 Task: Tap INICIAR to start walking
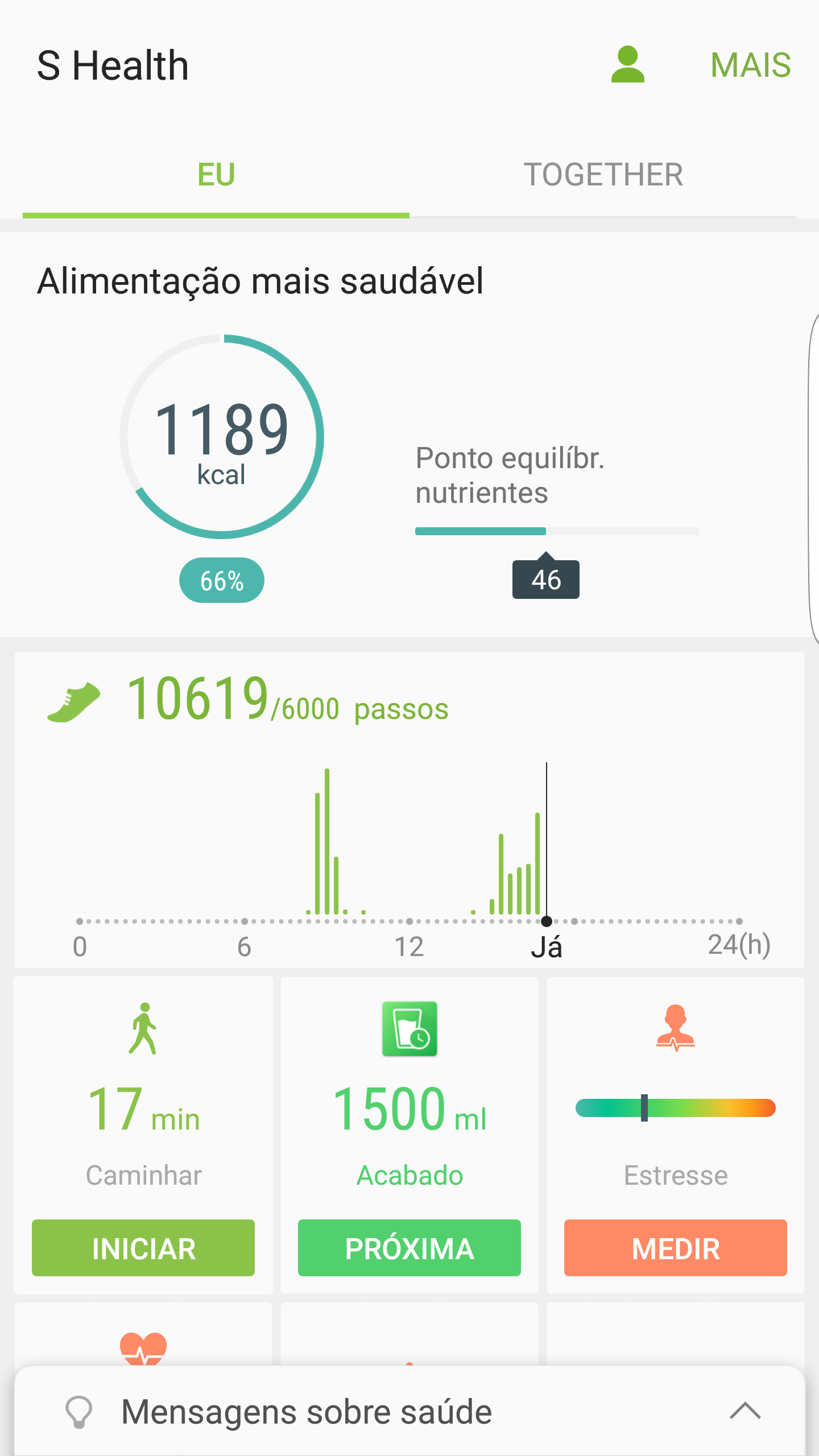click(x=143, y=1248)
